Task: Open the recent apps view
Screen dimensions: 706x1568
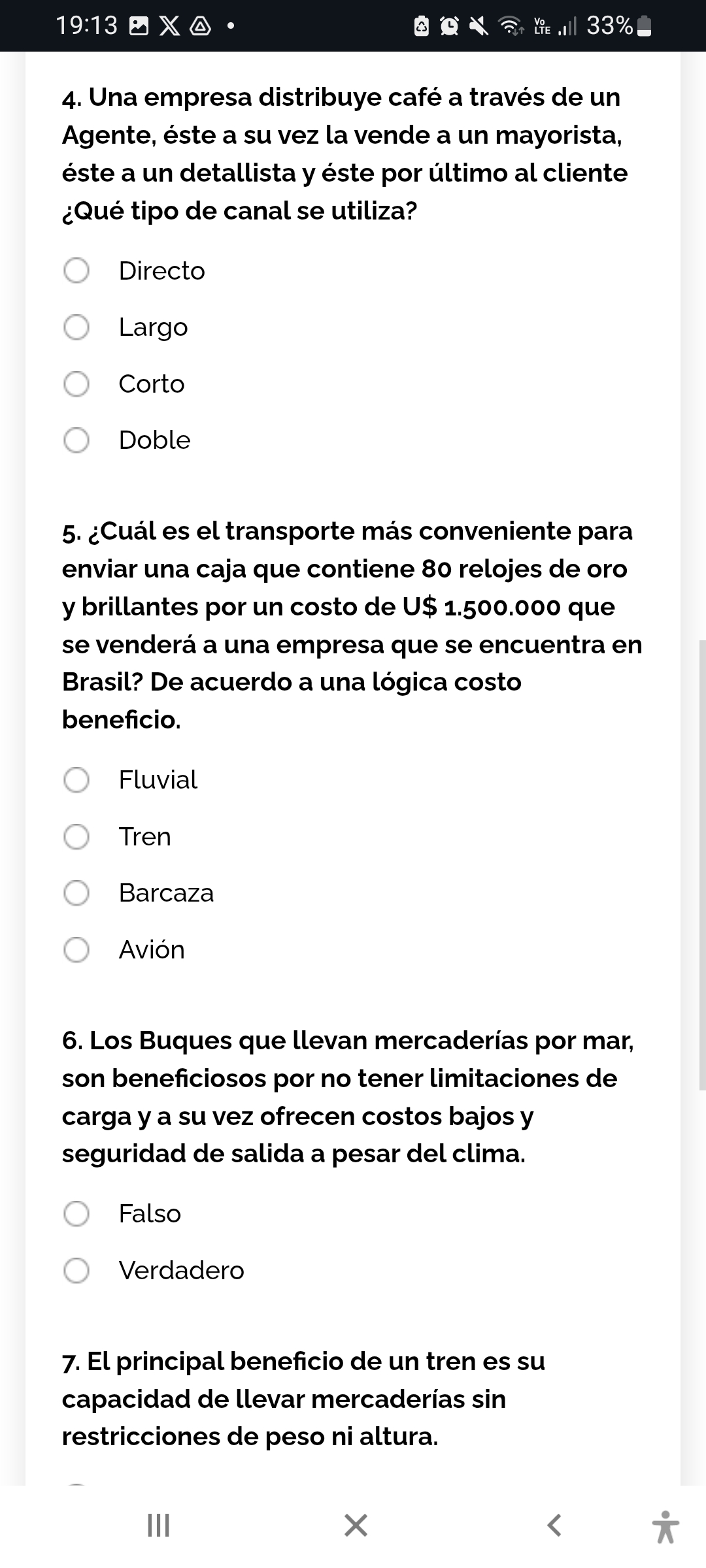Action: [158, 1526]
